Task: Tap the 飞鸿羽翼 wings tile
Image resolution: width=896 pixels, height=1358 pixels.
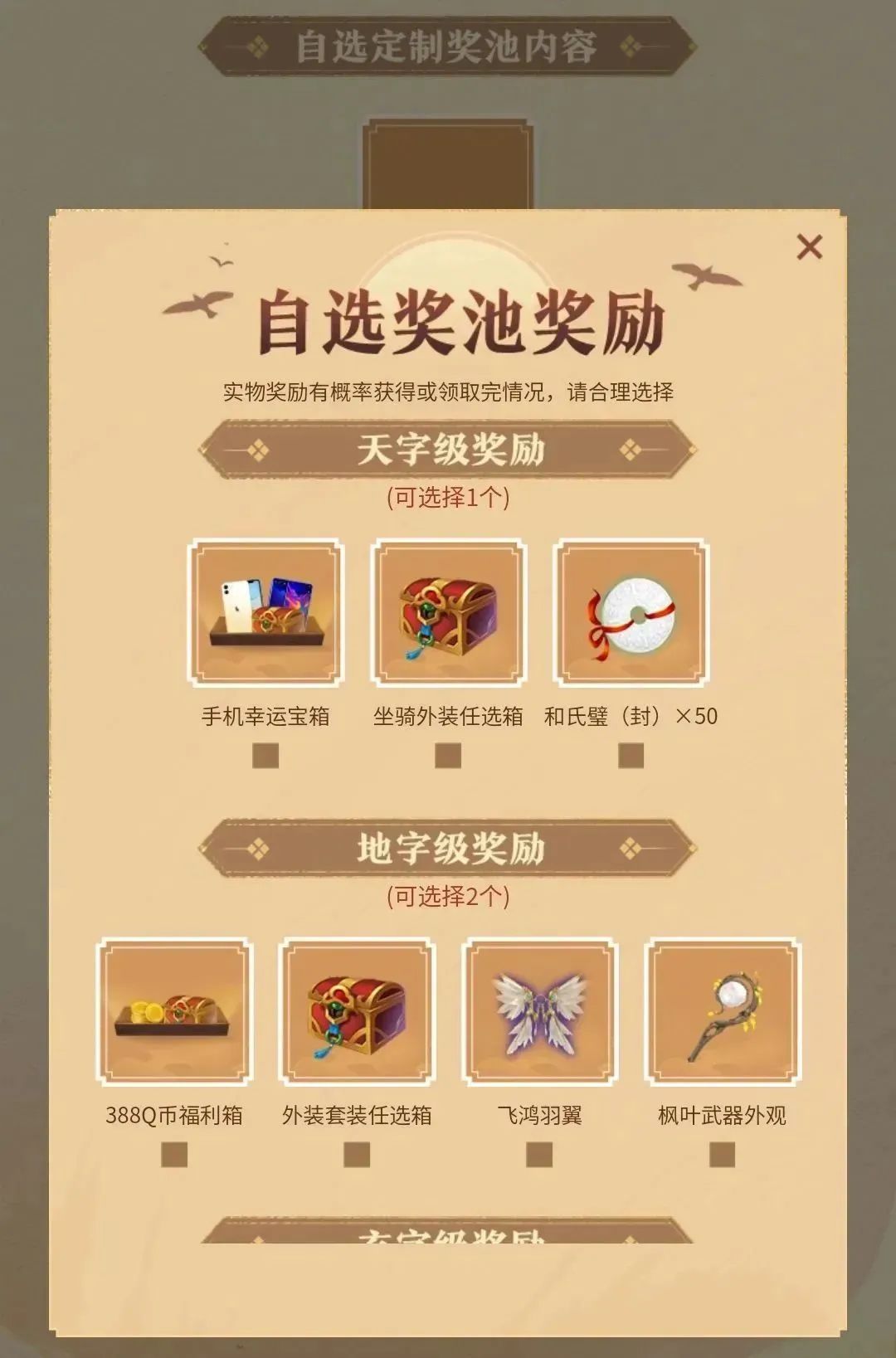Action: click(539, 1012)
